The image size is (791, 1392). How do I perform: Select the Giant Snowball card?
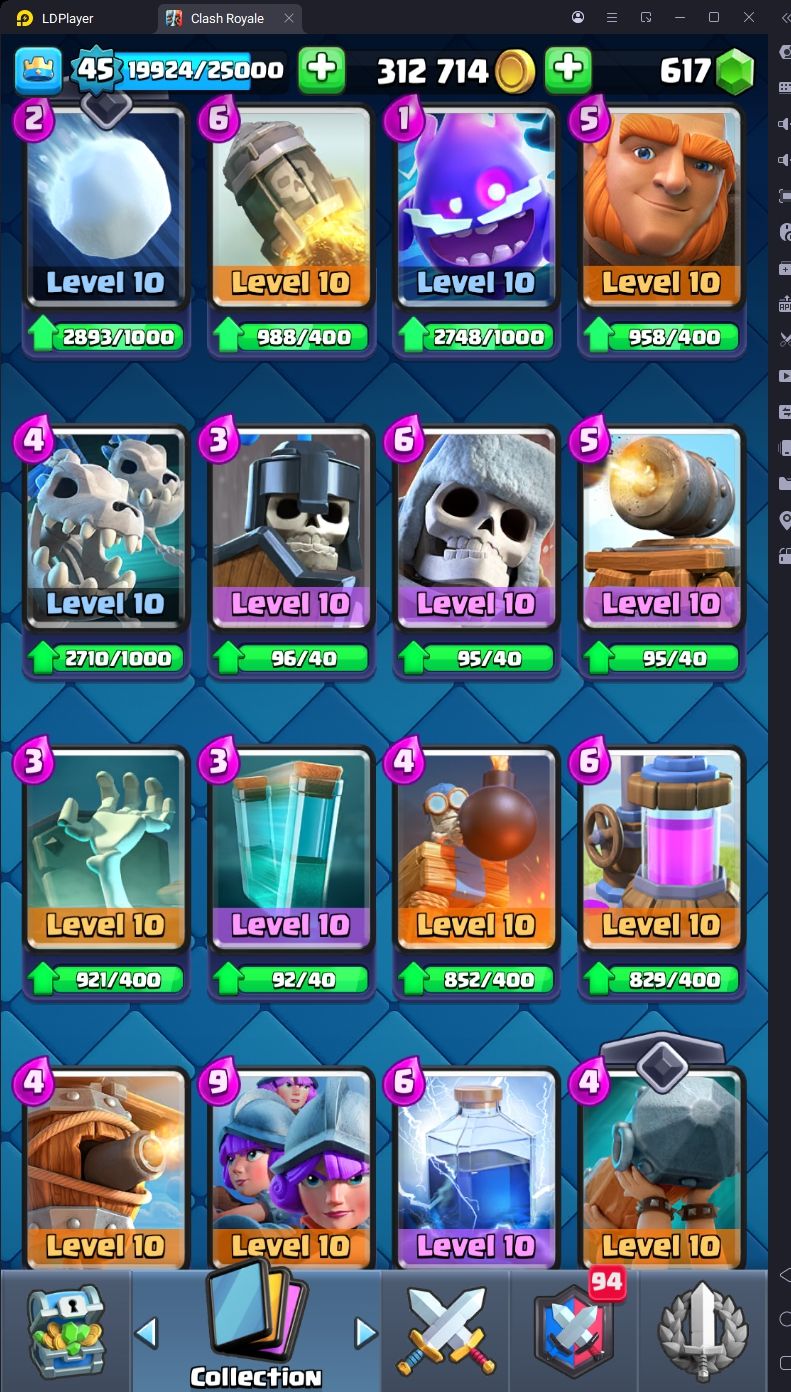point(105,207)
